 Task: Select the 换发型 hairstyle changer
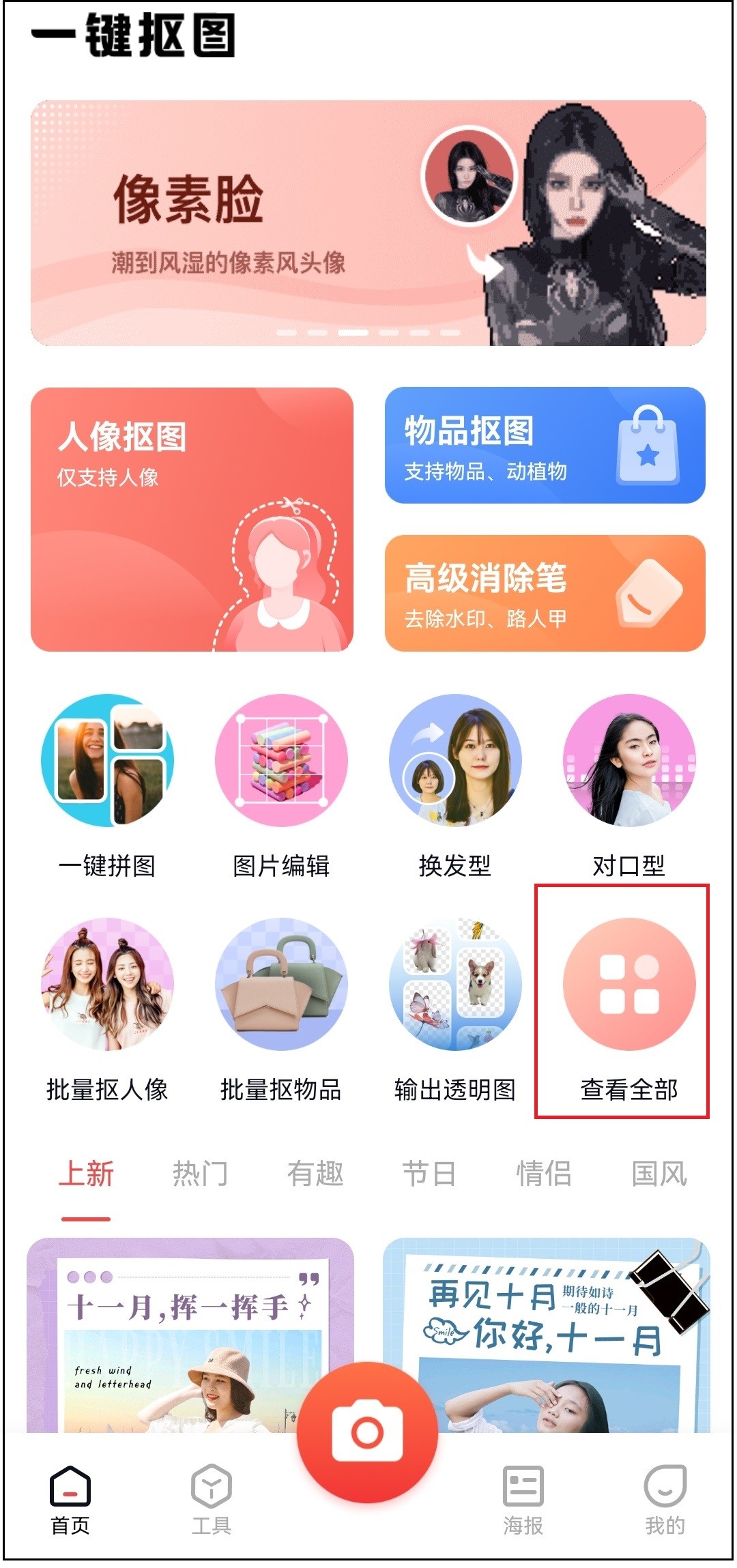(454, 764)
